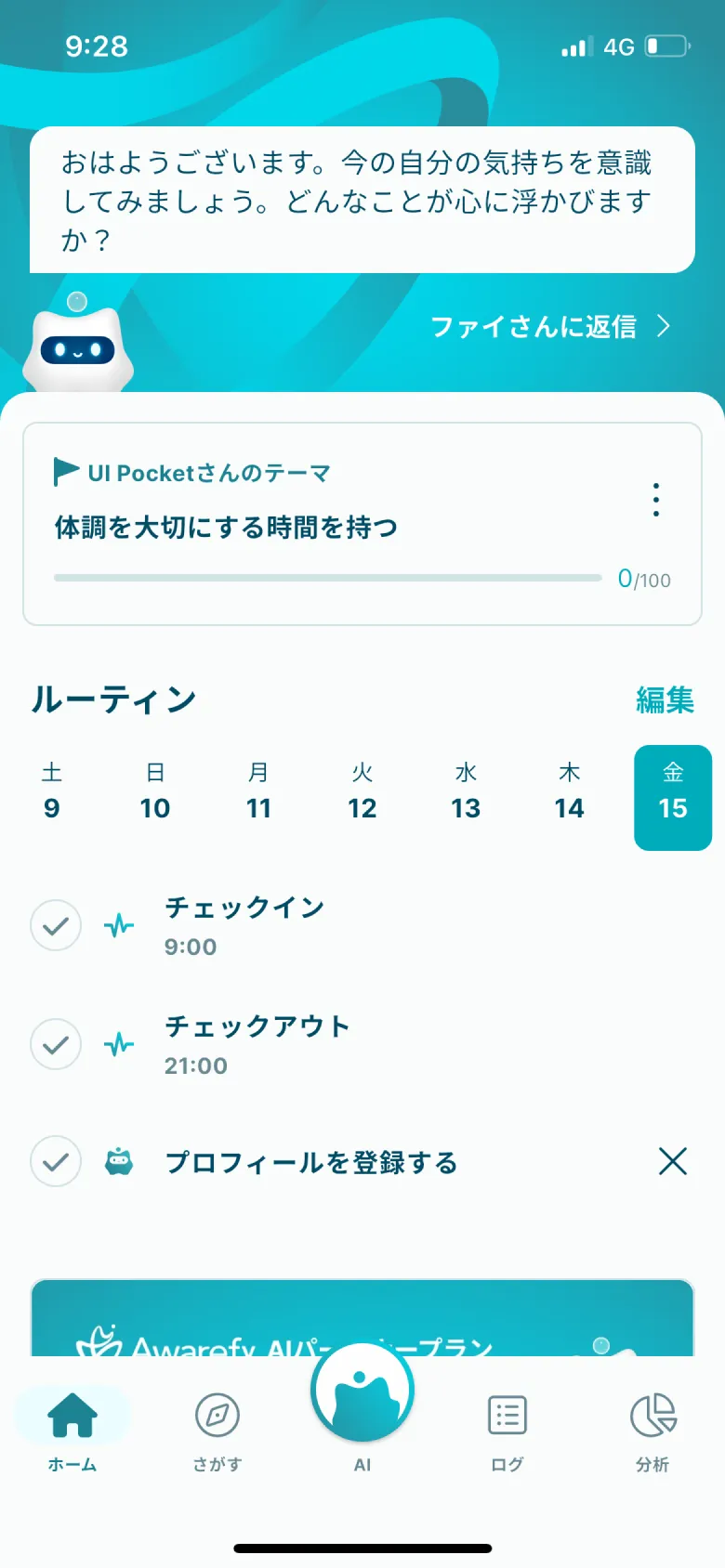Tap the robot mascot avatar
Screen dimensions: 725x1568
pyautogui.click(x=77, y=348)
